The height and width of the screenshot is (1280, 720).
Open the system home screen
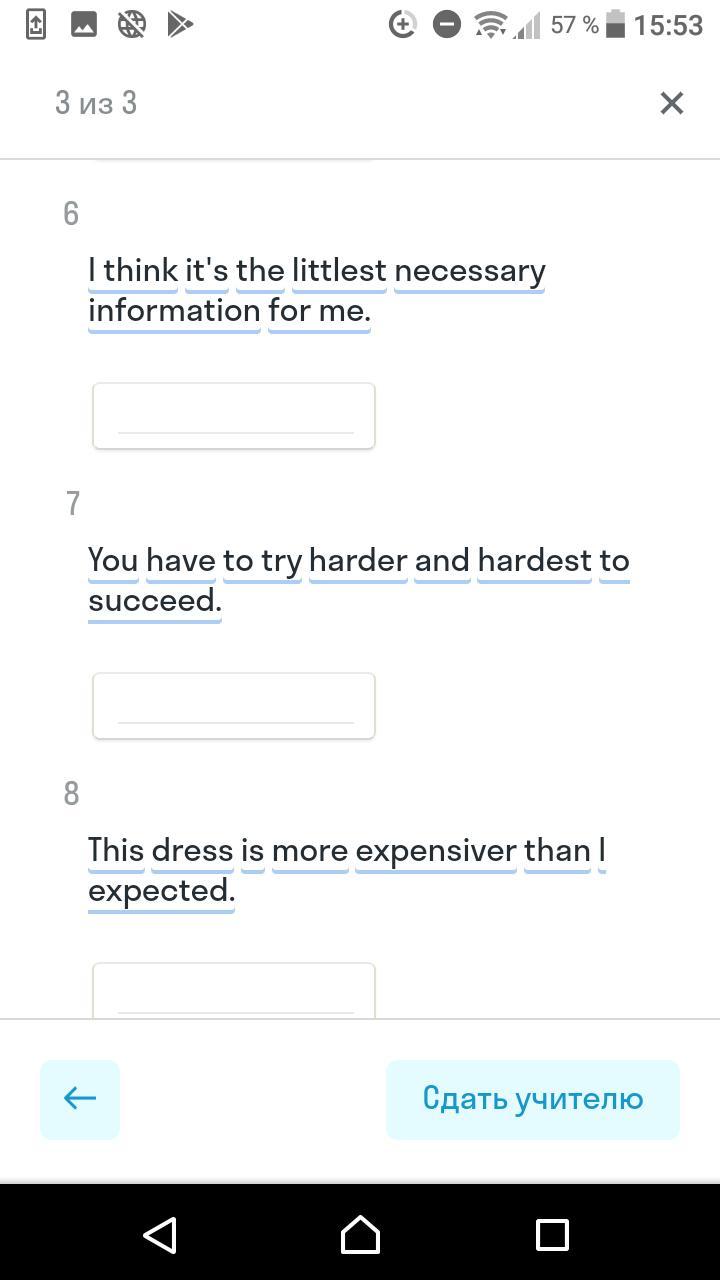pyautogui.click(x=360, y=1234)
